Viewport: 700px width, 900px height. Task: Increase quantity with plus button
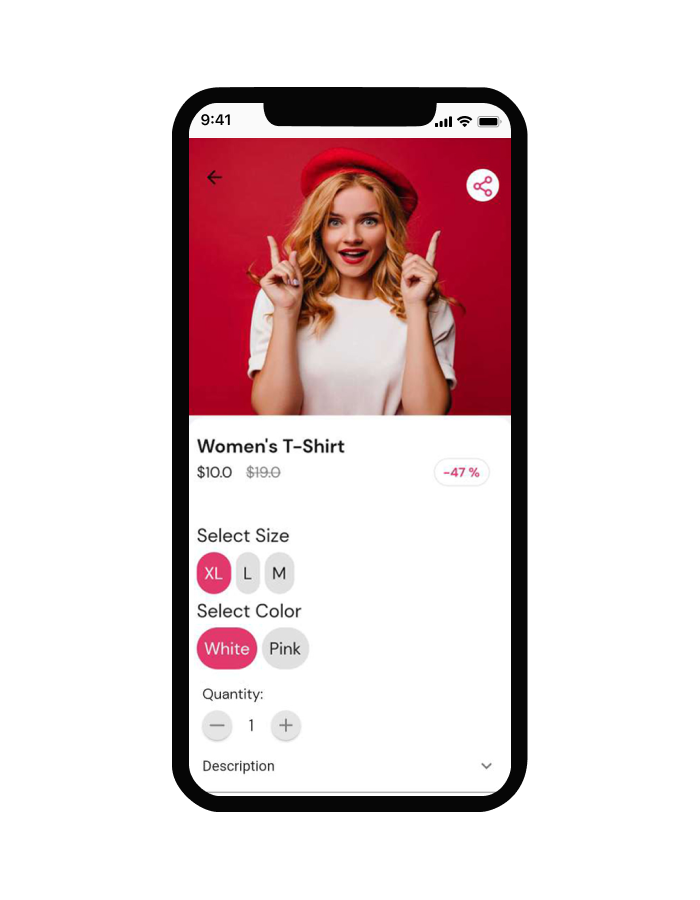click(x=286, y=726)
